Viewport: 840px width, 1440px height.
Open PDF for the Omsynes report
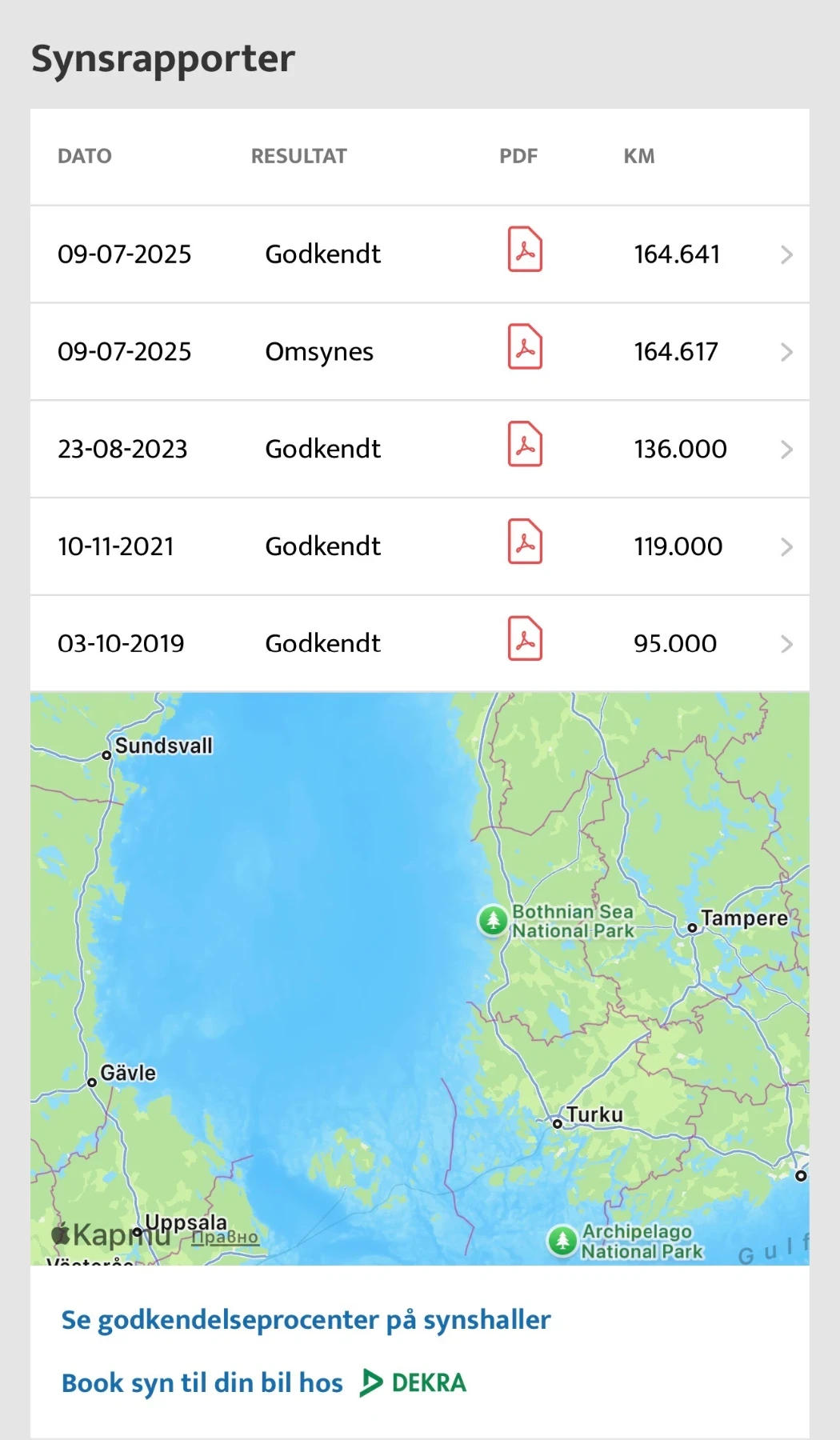pos(525,347)
